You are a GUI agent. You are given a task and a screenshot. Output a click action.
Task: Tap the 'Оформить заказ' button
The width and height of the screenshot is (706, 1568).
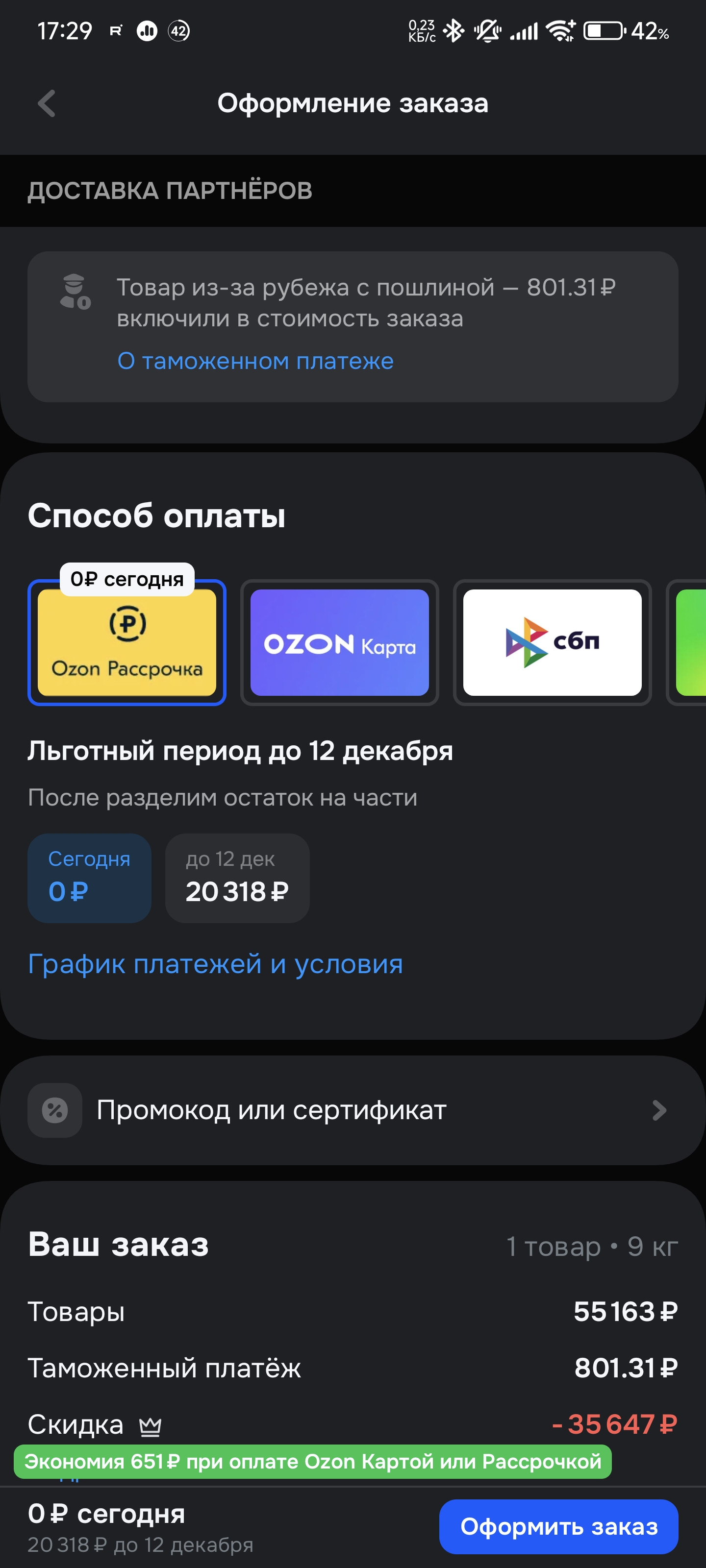point(558,1526)
